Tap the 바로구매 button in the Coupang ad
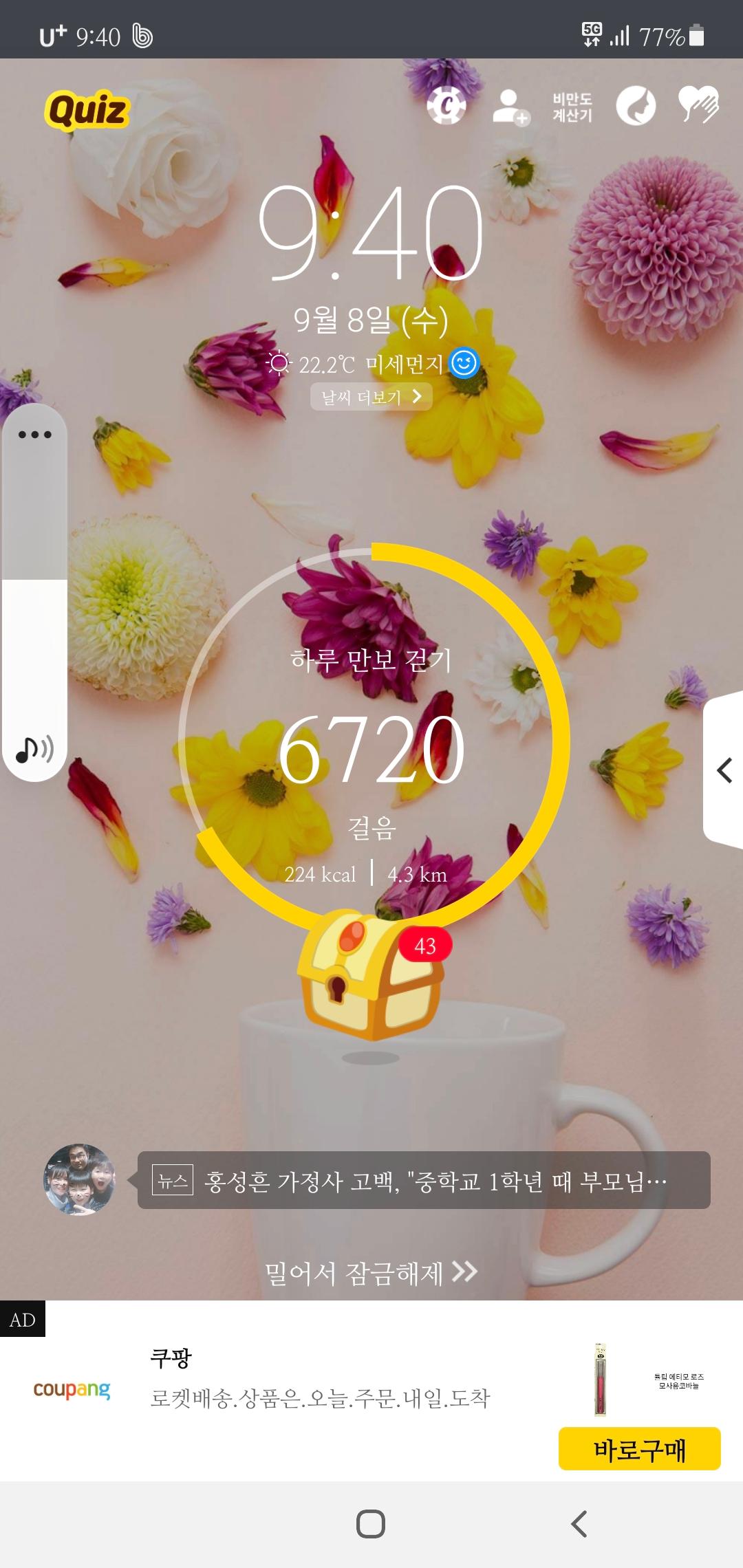Viewport: 743px width, 1568px height. 639,1449
